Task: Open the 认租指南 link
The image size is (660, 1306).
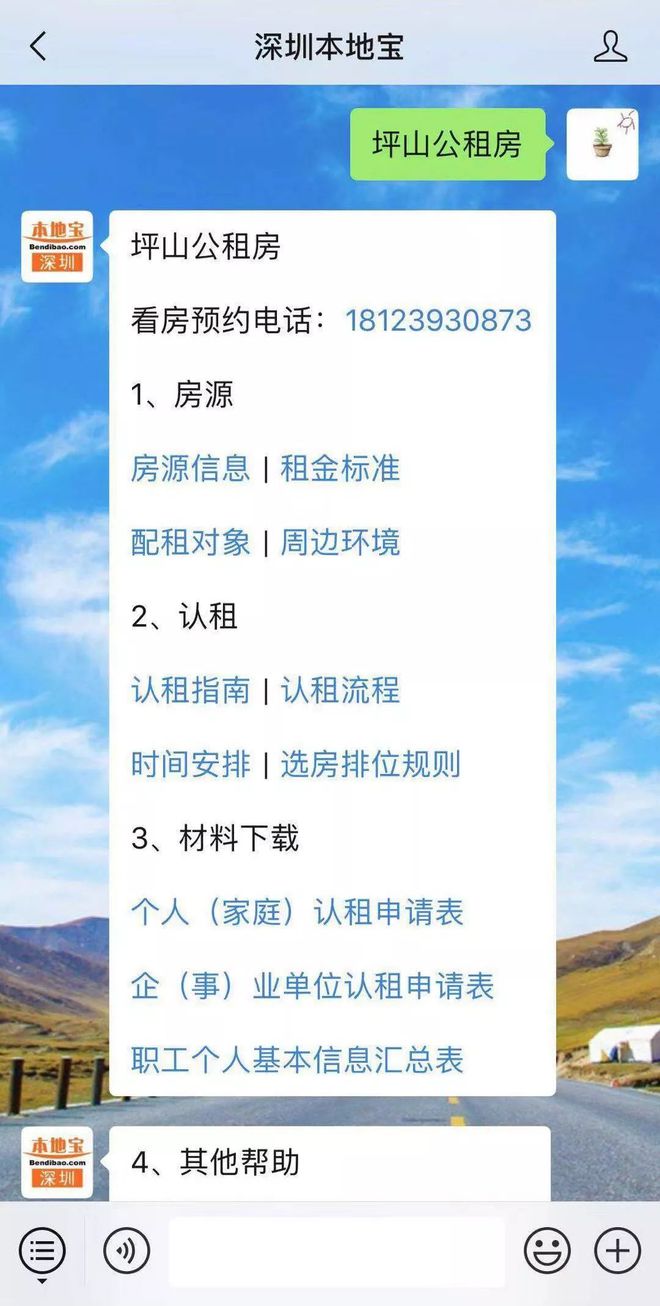Action: click(190, 690)
